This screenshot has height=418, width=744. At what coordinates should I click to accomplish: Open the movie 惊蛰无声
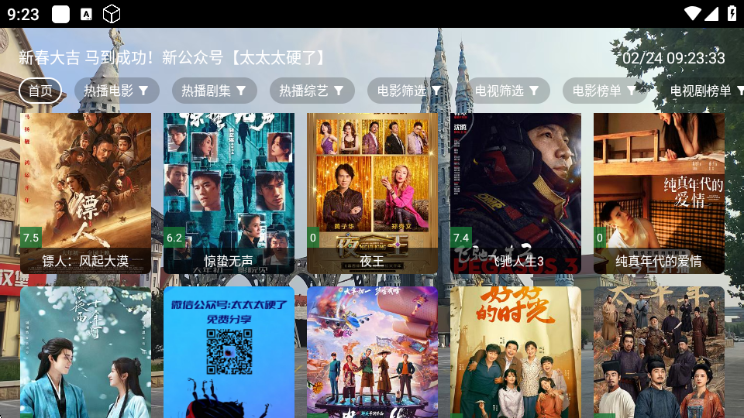pyautogui.click(x=229, y=192)
